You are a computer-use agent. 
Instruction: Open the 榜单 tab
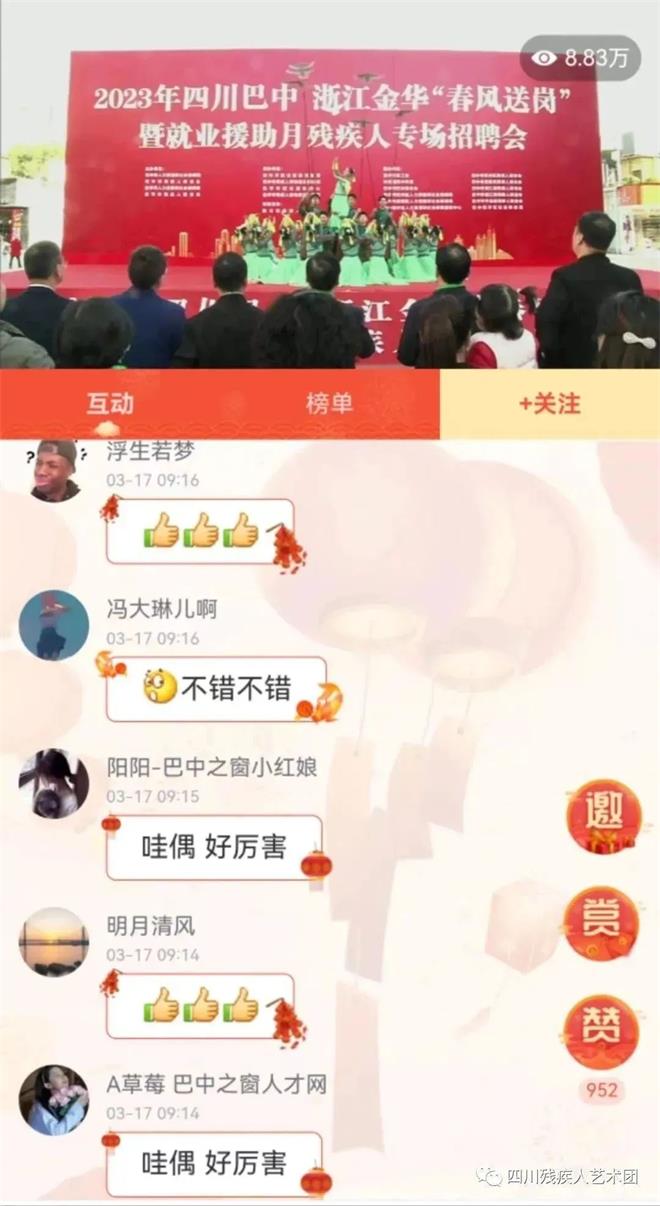coord(329,404)
